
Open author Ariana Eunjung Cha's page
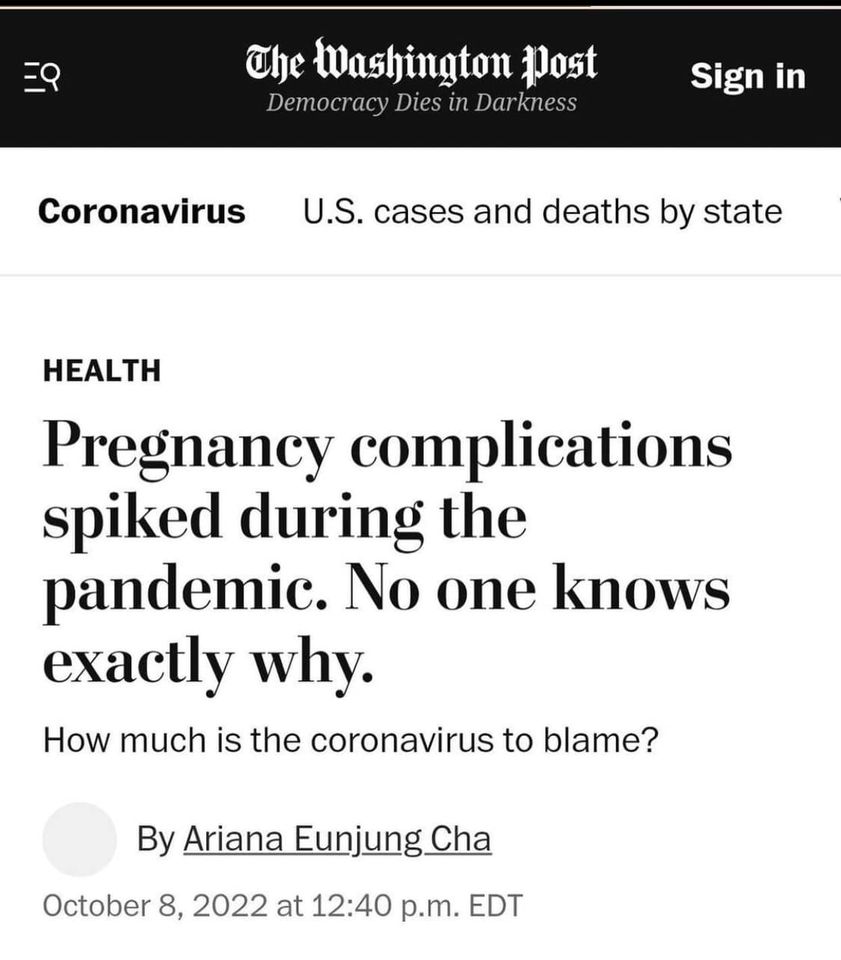pyautogui.click(x=337, y=838)
